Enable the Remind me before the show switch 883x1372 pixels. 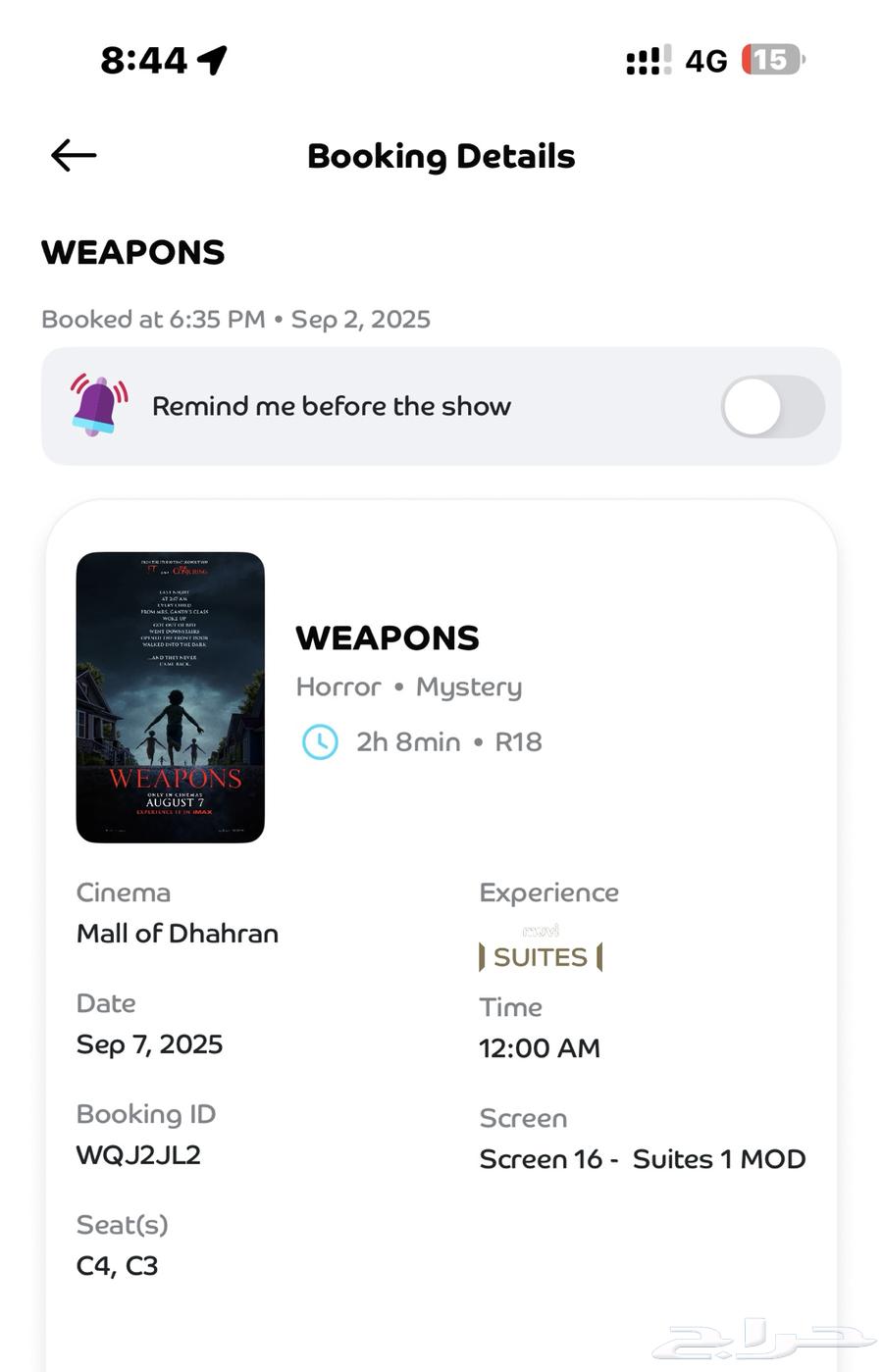click(x=772, y=407)
